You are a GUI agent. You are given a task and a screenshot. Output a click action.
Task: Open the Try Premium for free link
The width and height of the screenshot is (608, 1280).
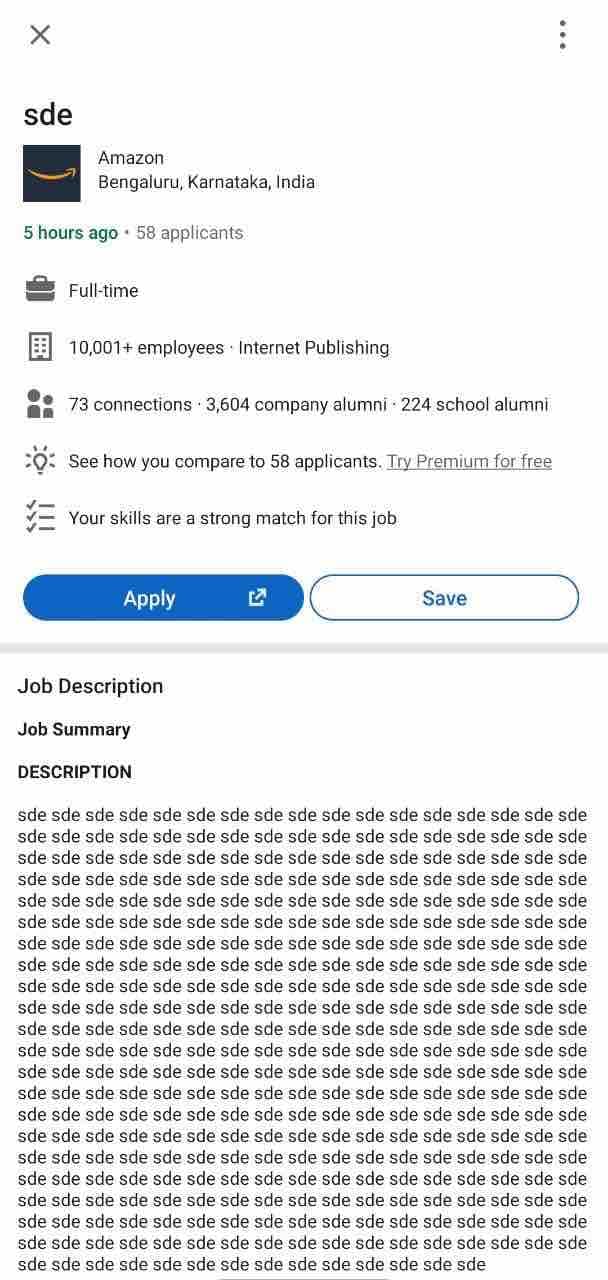(469, 461)
